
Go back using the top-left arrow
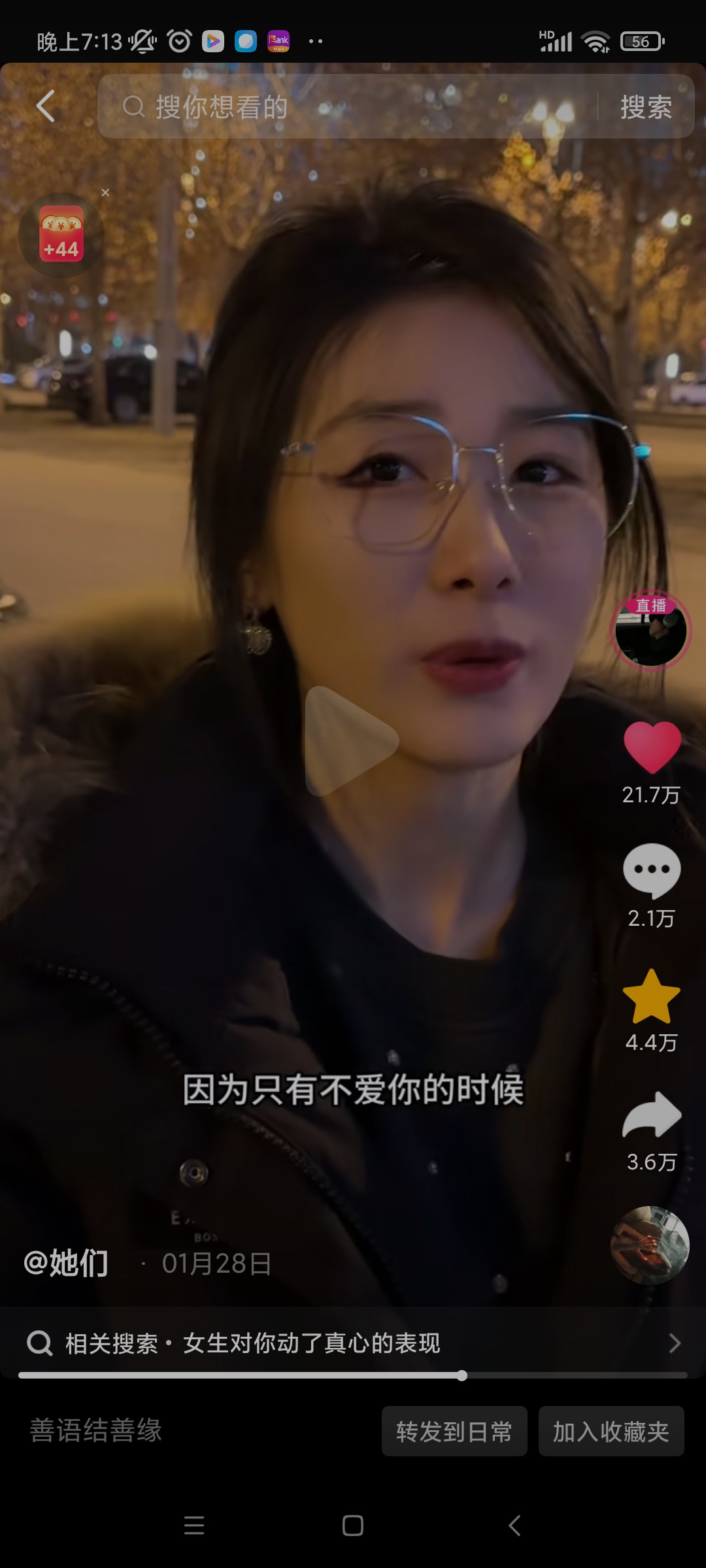point(46,106)
